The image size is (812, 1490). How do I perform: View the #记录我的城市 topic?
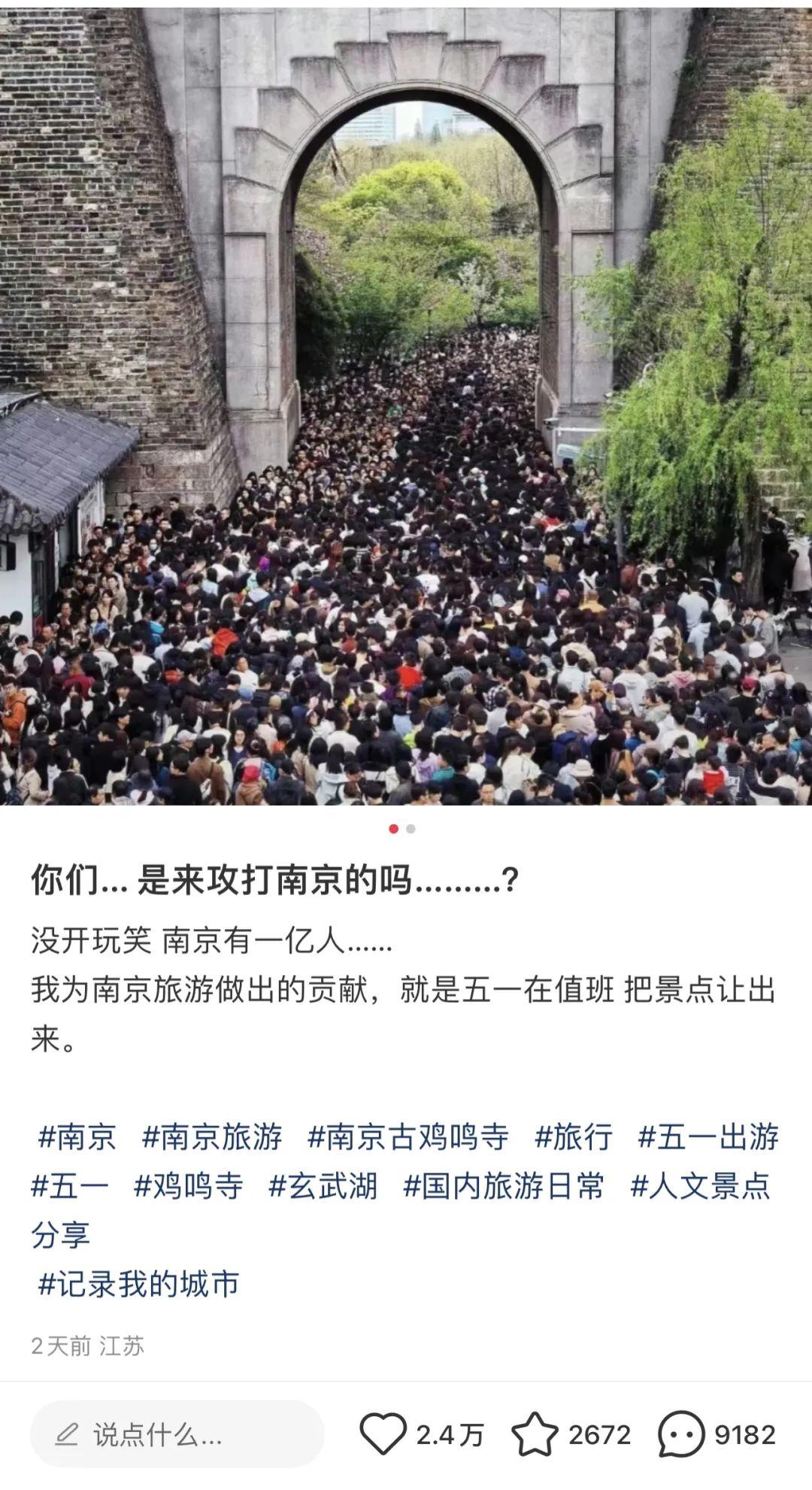[x=138, y=1284]
